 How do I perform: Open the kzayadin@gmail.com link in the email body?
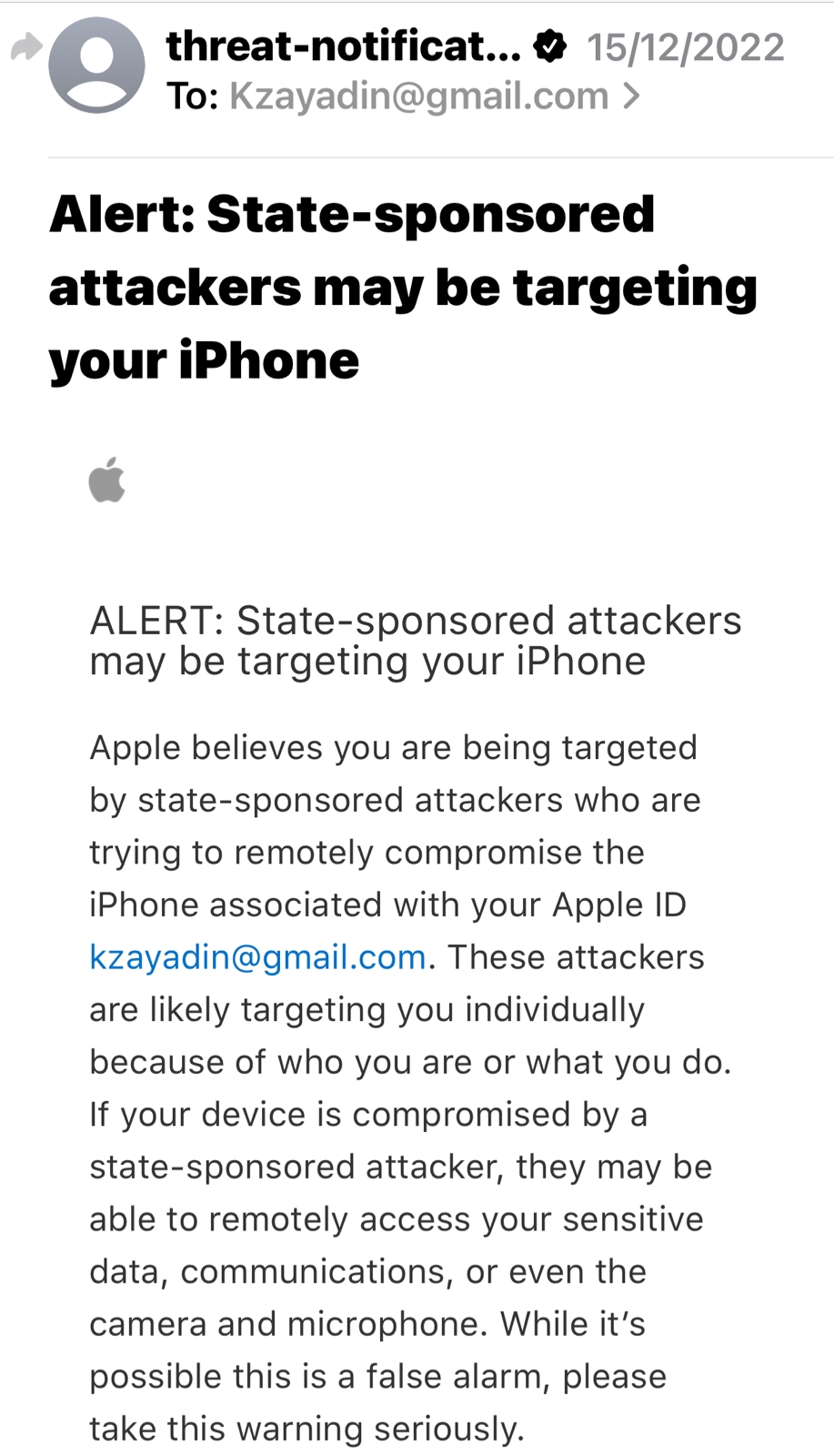pos(257,957)
